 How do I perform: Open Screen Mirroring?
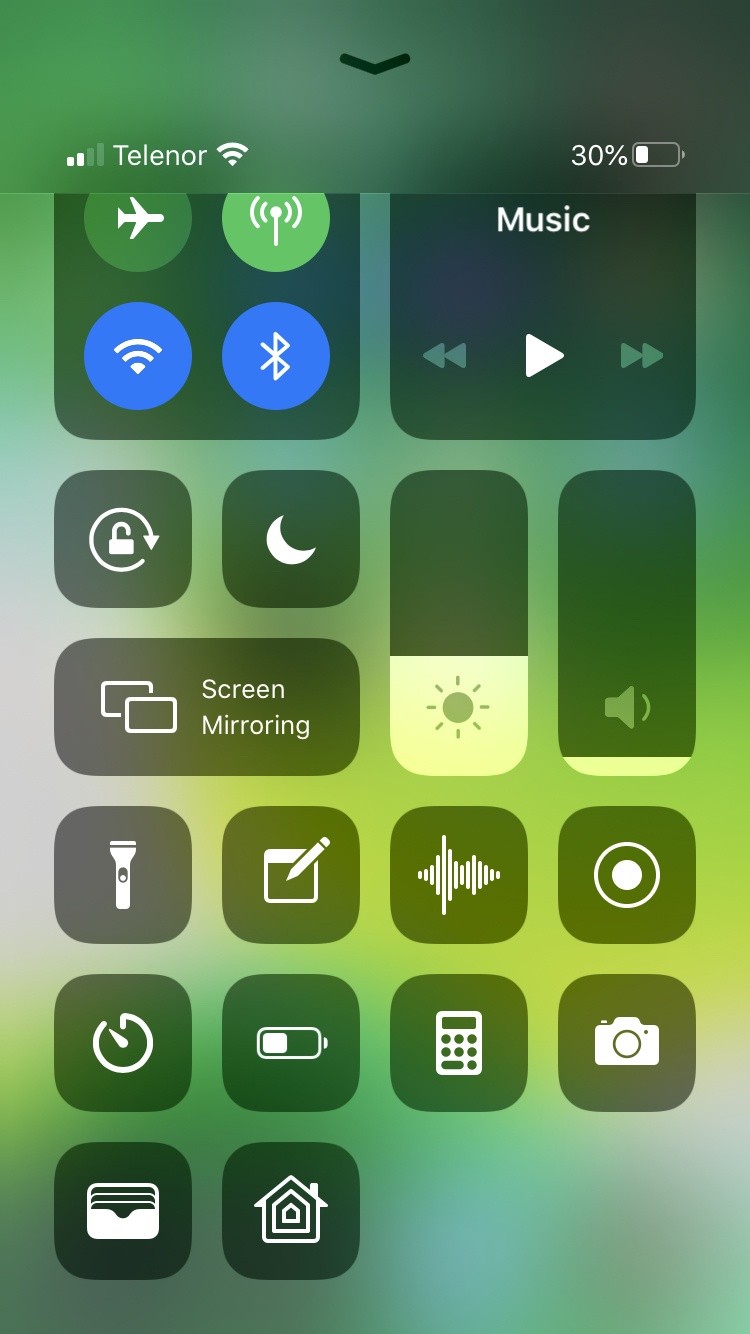pos(207,707)
